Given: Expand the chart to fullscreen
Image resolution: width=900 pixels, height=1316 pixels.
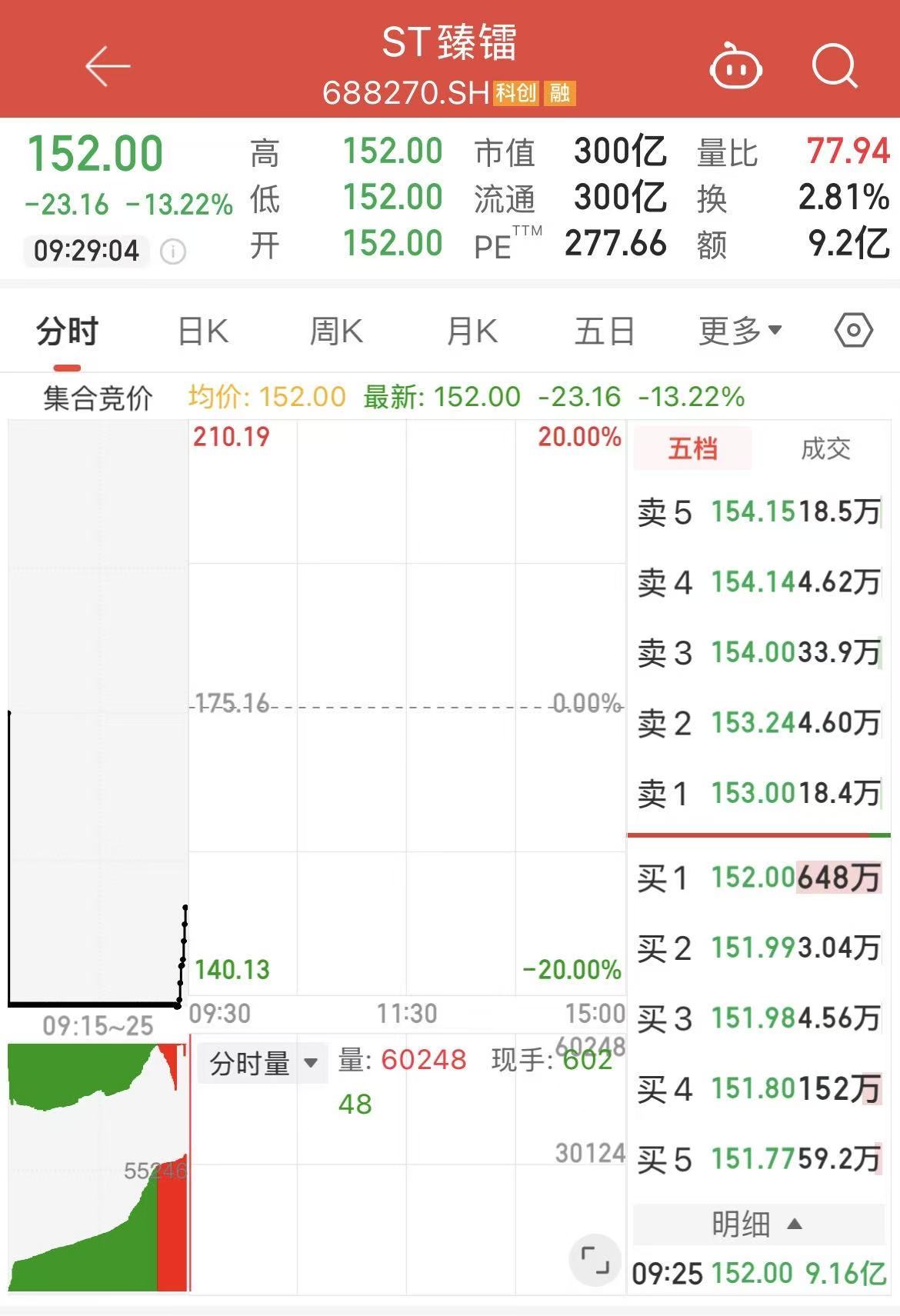Looking at the screenshot, I should [595, 1260].
